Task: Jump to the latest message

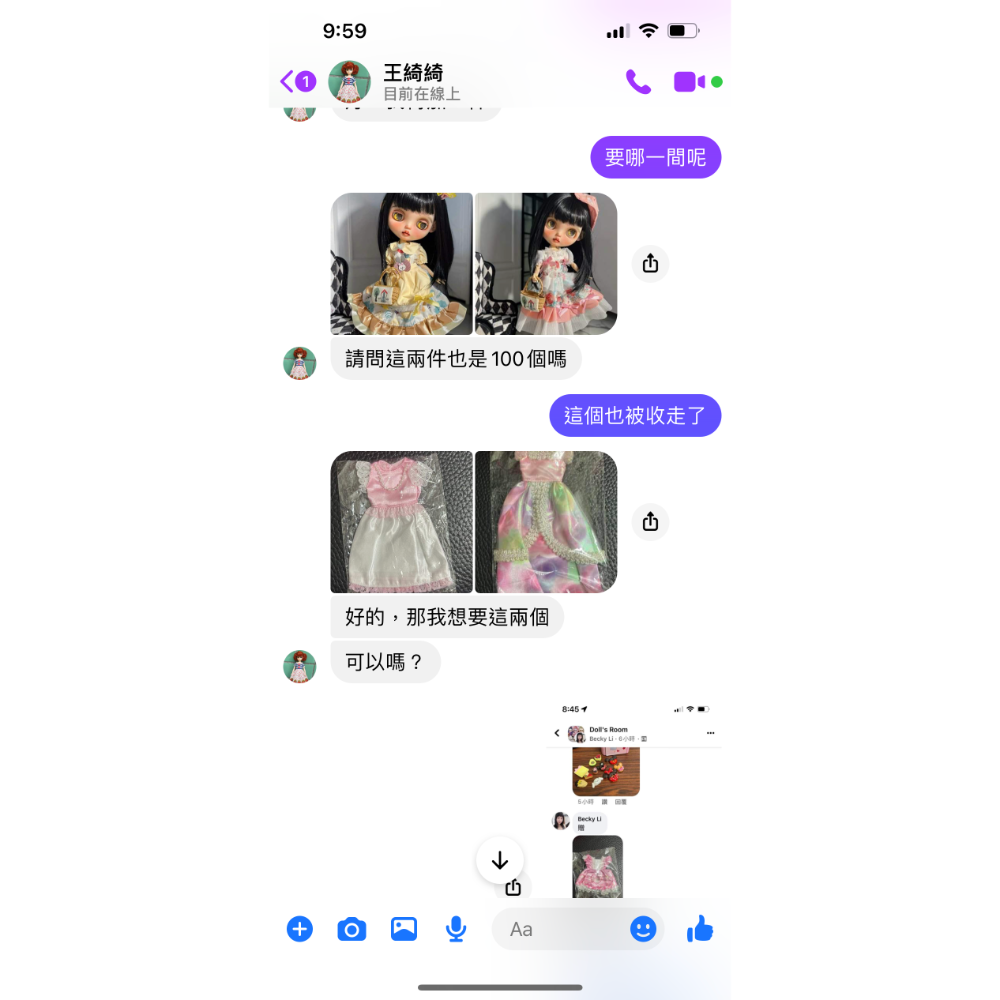Action: click(x=500, y=861)
